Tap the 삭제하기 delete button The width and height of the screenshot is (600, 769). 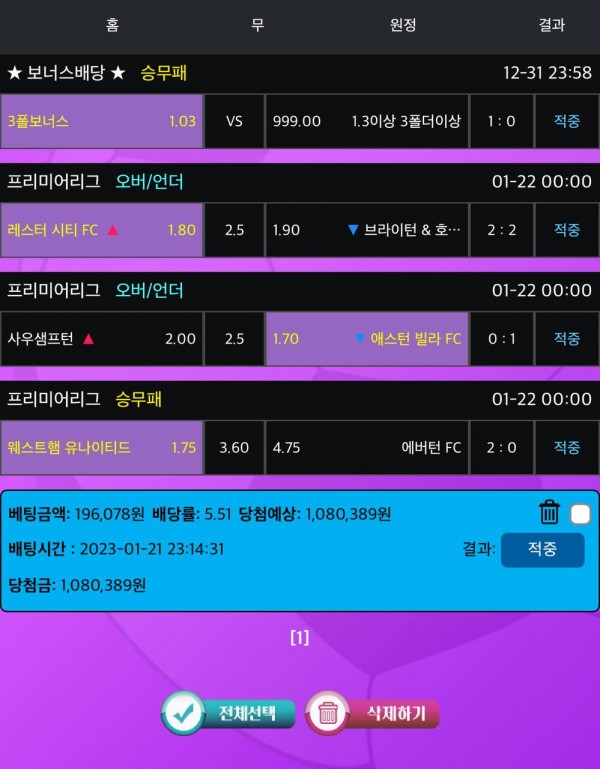373,714
